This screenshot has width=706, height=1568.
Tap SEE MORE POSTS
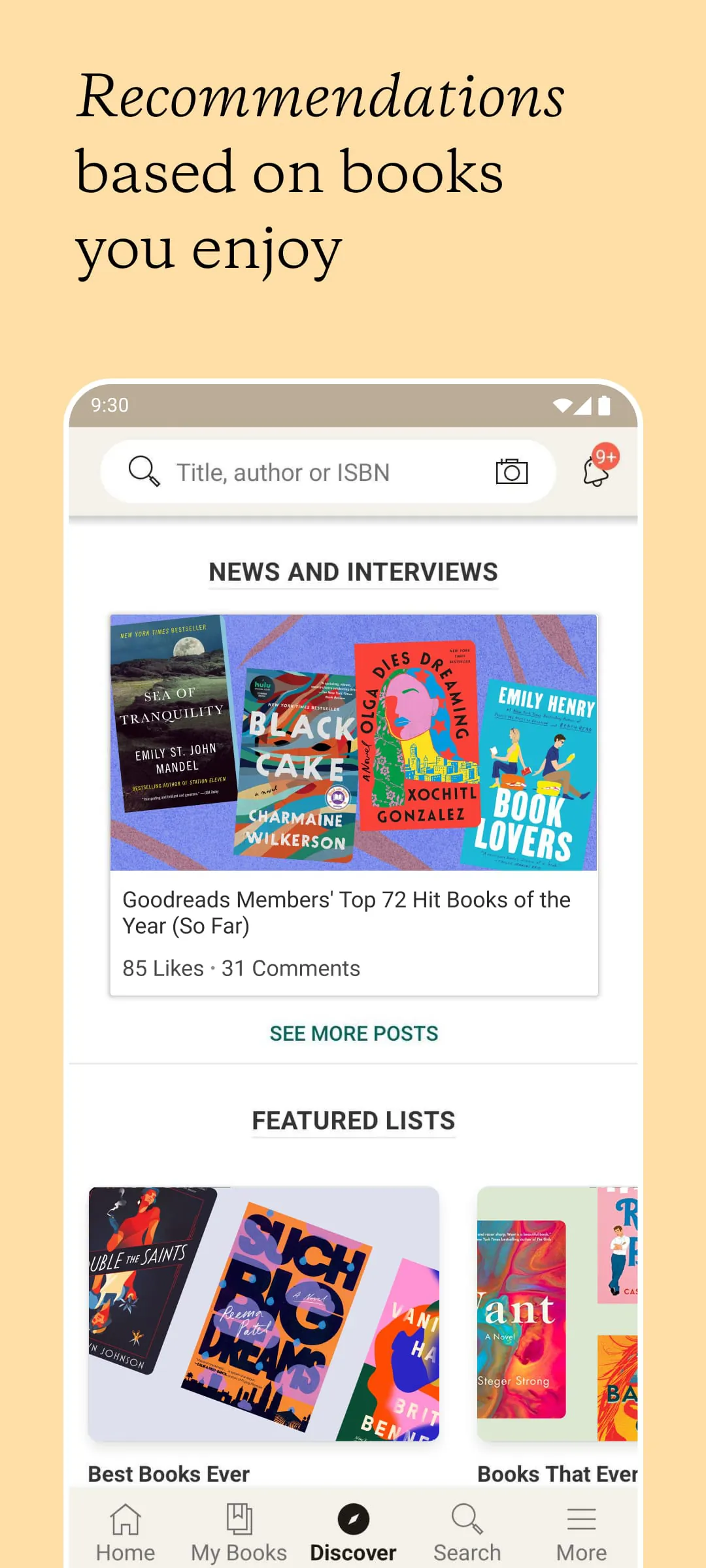point(353,1033)
